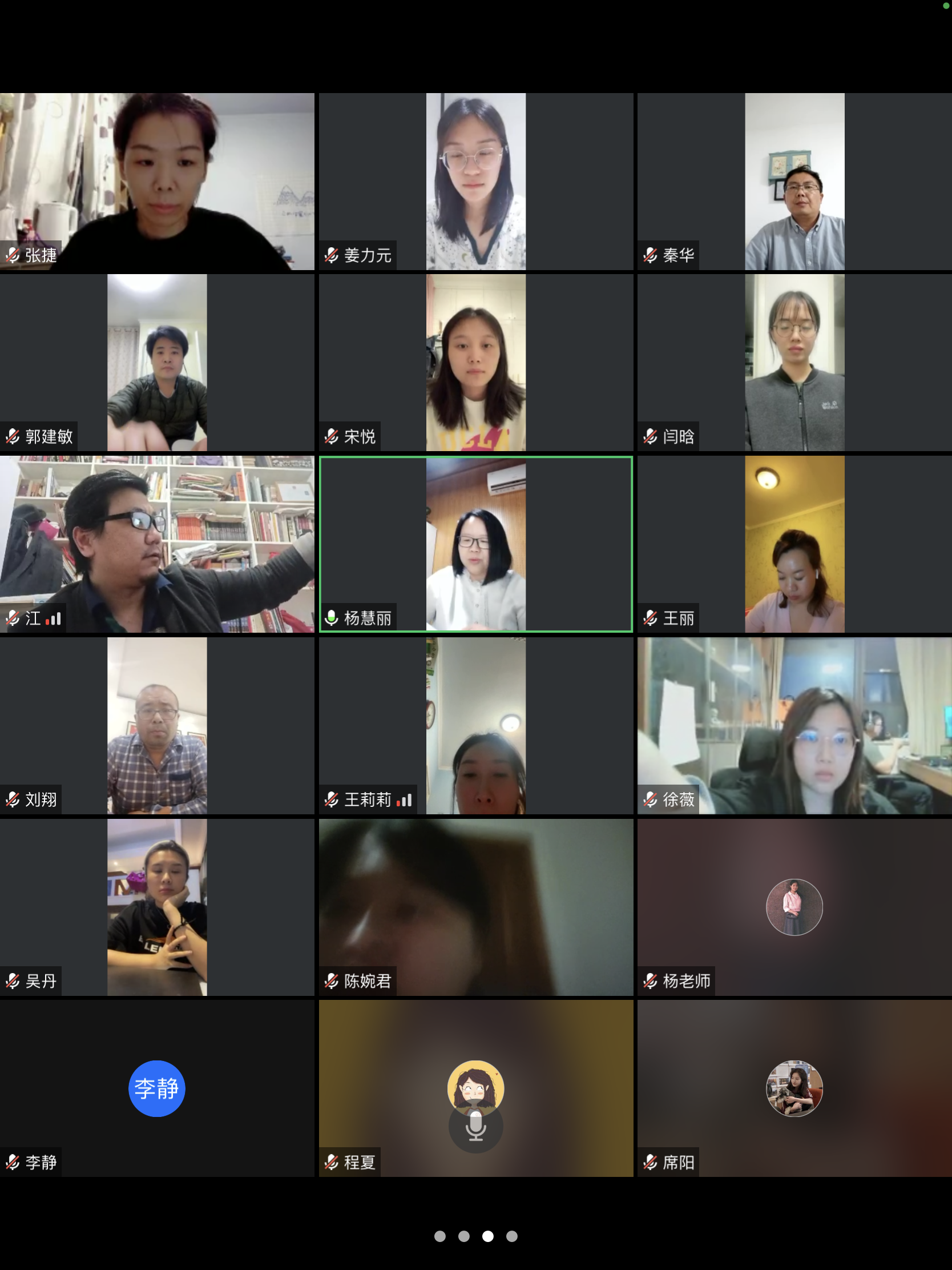Select 姜力元's video tile
Viewport: 952px width, 1270px height.
tap(475, 182)
